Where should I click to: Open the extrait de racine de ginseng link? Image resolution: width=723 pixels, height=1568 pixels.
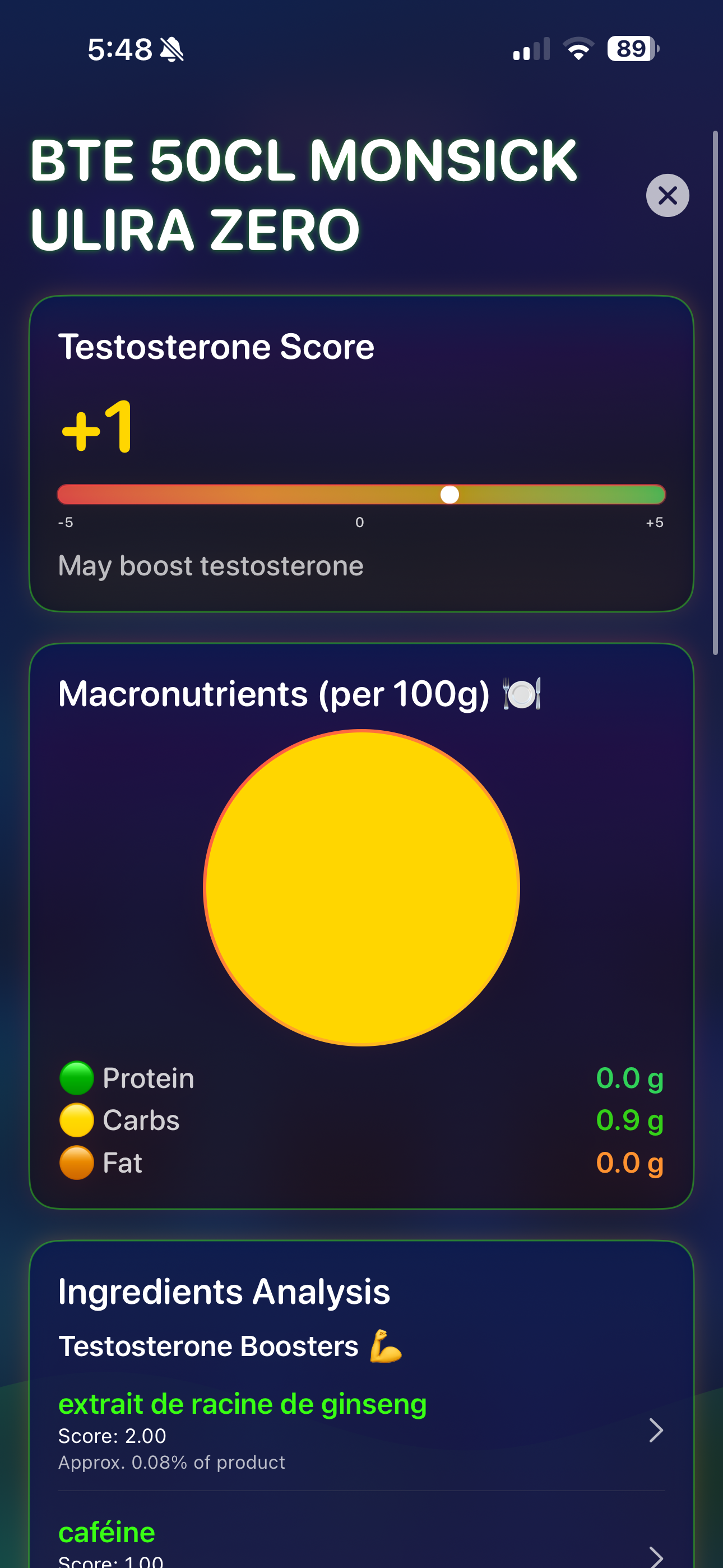tap(243, 1404)
